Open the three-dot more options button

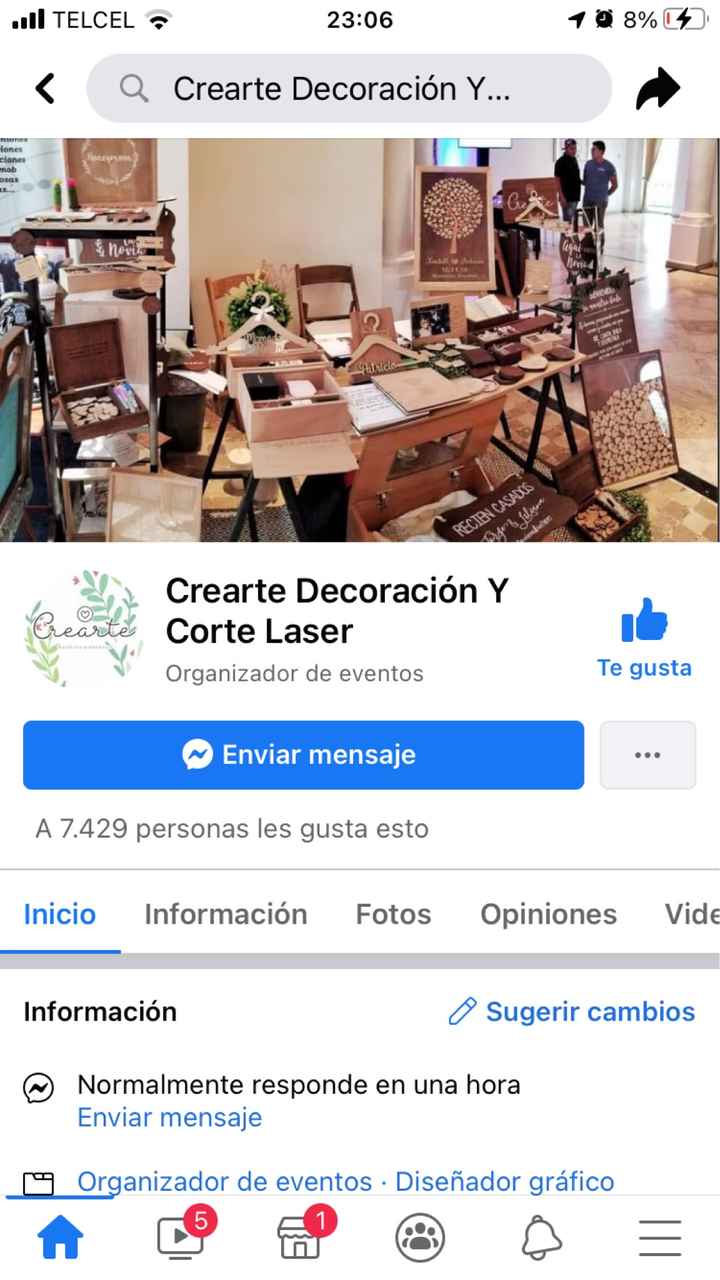tap(647, 755)
